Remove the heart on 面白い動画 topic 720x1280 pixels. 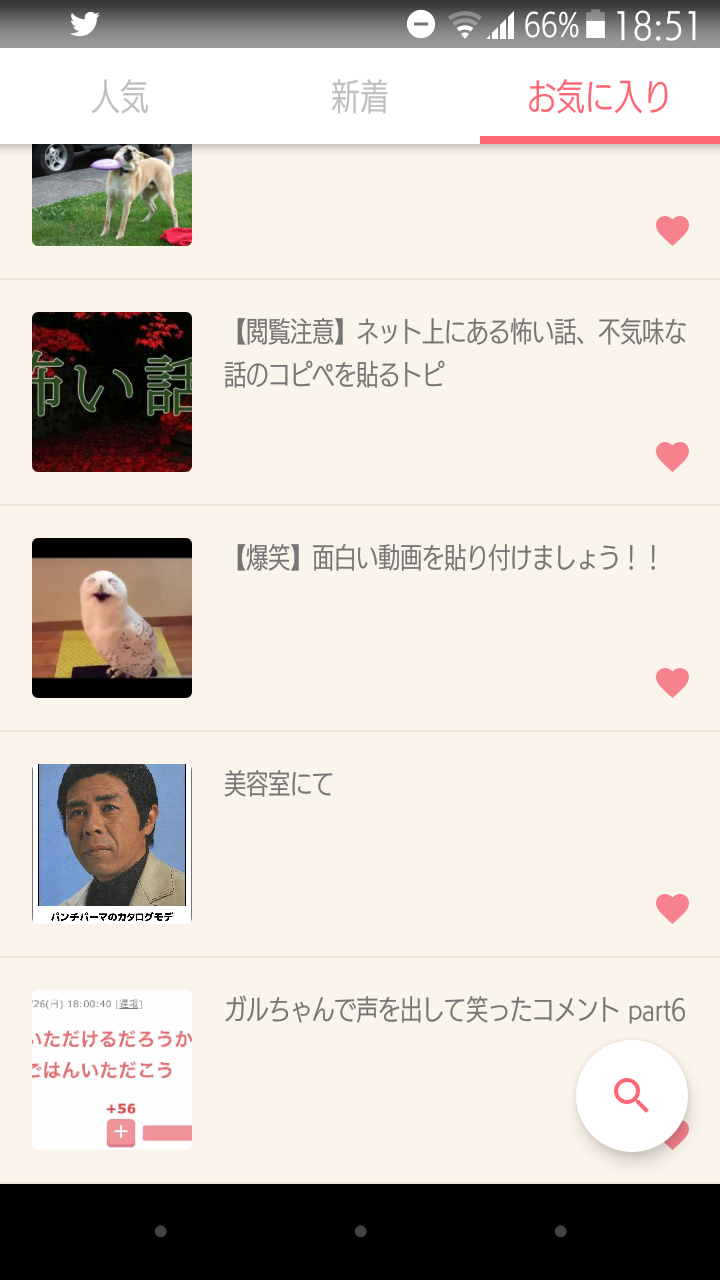pos(673,683)
